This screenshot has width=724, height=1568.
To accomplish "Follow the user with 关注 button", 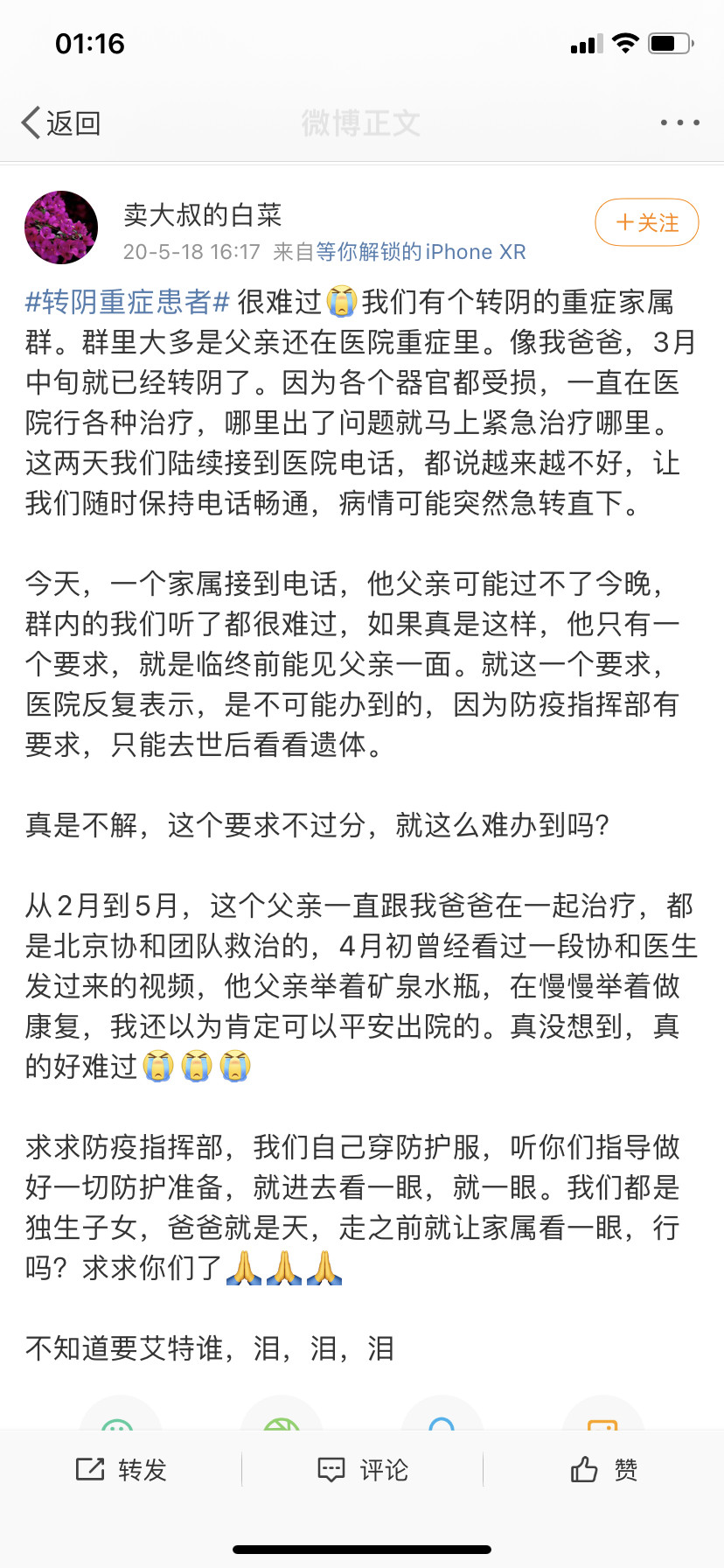I will (x=647, y=223).
